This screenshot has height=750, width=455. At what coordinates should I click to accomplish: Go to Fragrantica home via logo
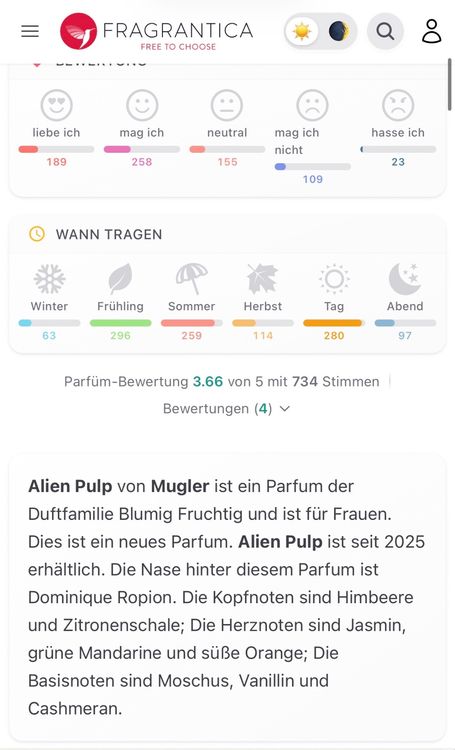coord(156,32)
